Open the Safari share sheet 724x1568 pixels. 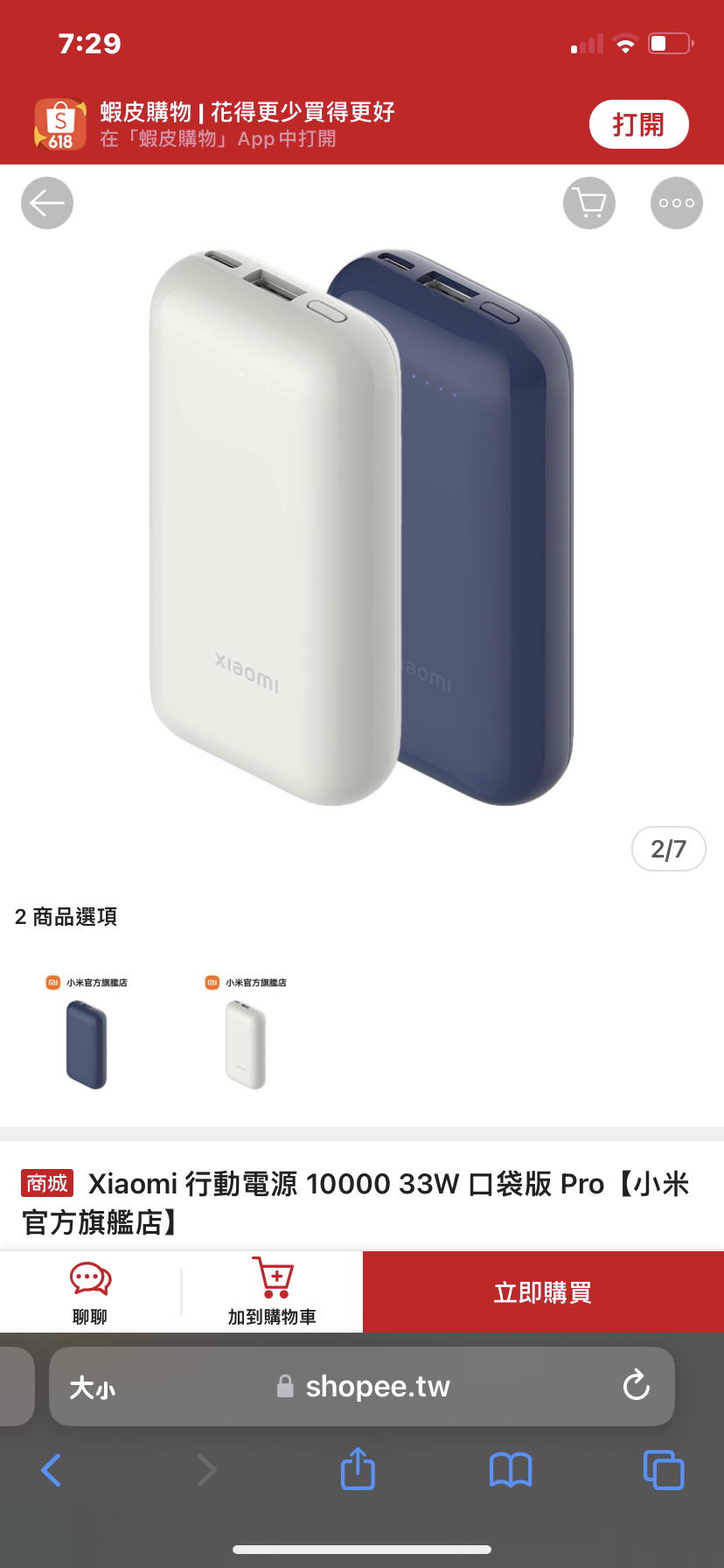click(358, 1470)
